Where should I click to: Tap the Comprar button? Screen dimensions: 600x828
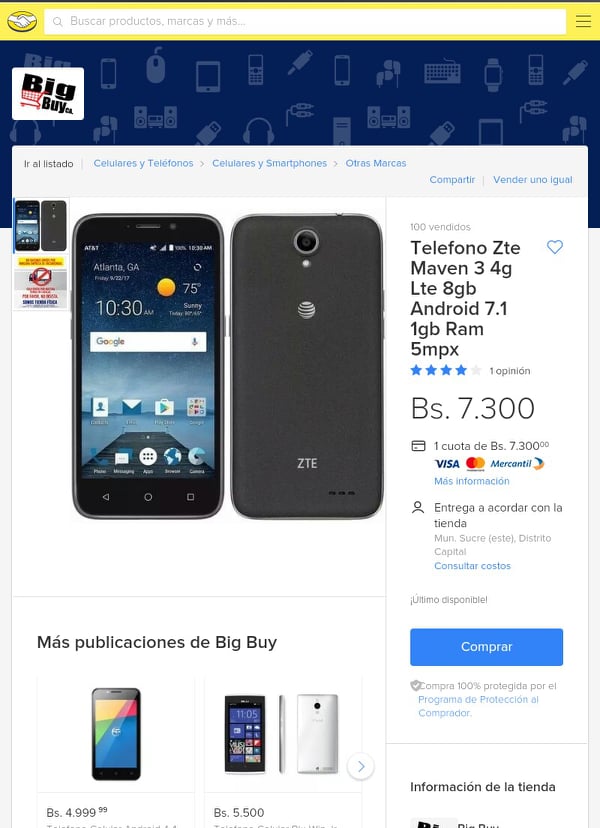point(486,647)
